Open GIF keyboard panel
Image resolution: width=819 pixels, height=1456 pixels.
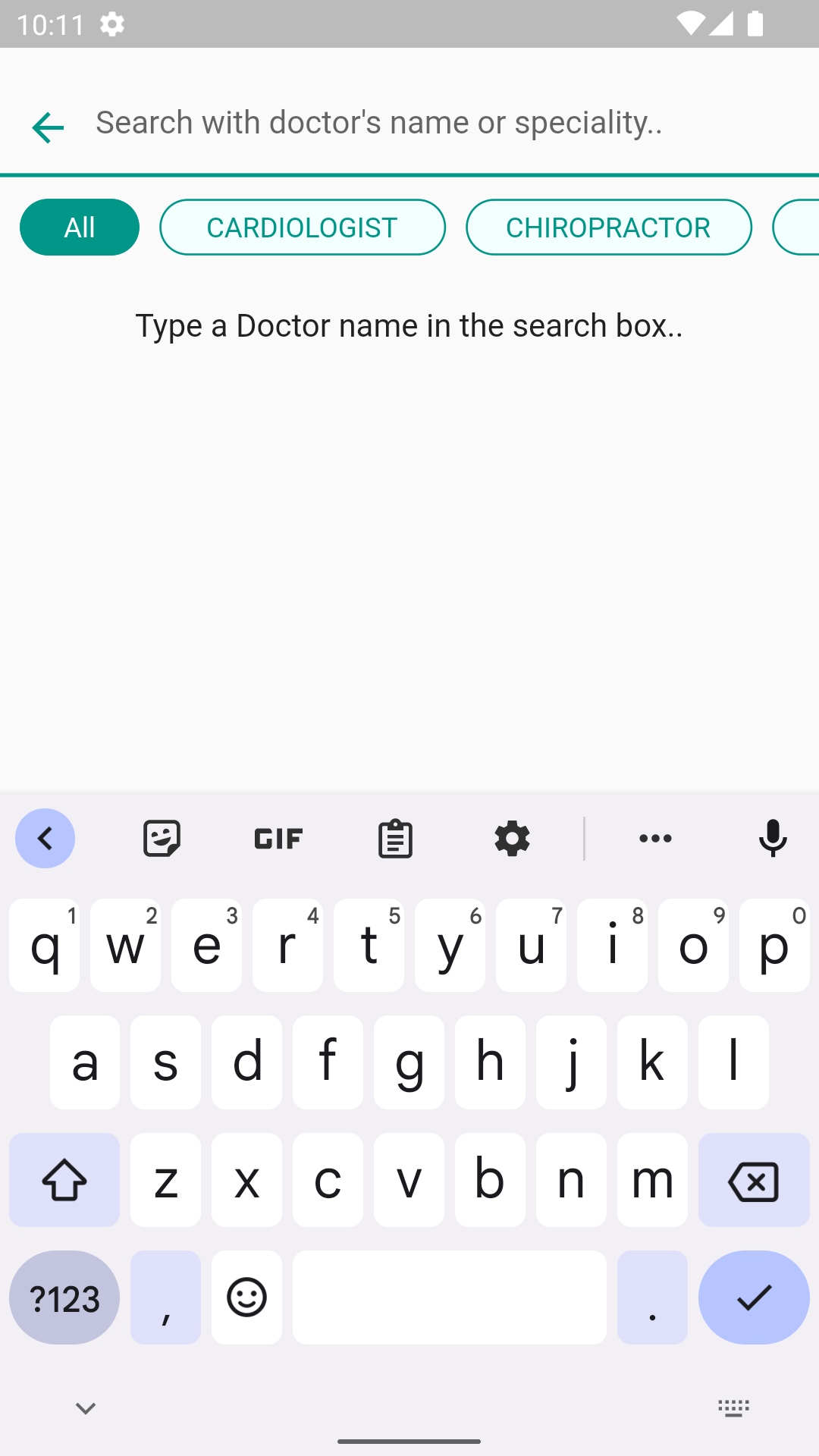[x=278, y=839]
